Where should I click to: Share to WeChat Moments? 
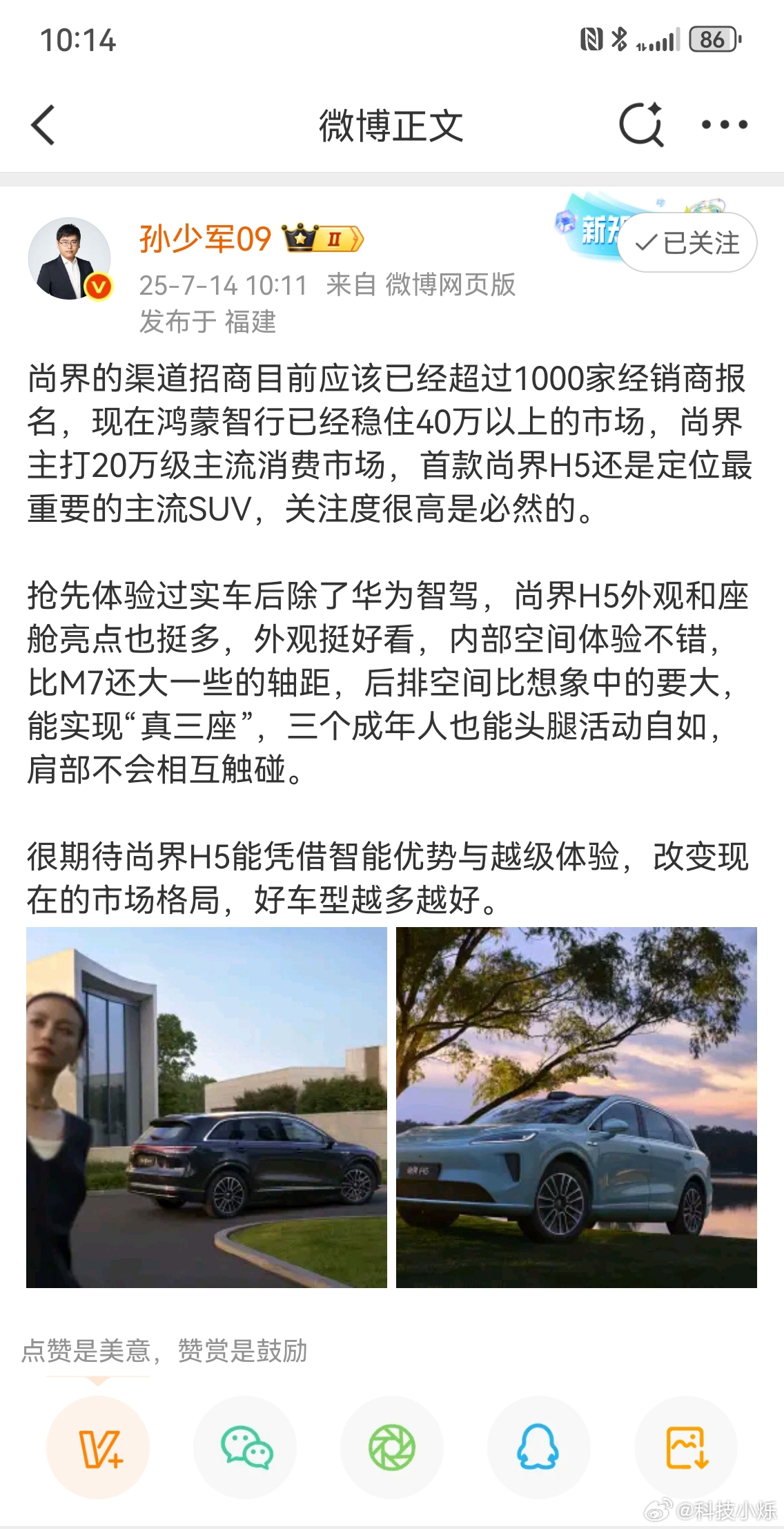click(x=392, y=1447)
